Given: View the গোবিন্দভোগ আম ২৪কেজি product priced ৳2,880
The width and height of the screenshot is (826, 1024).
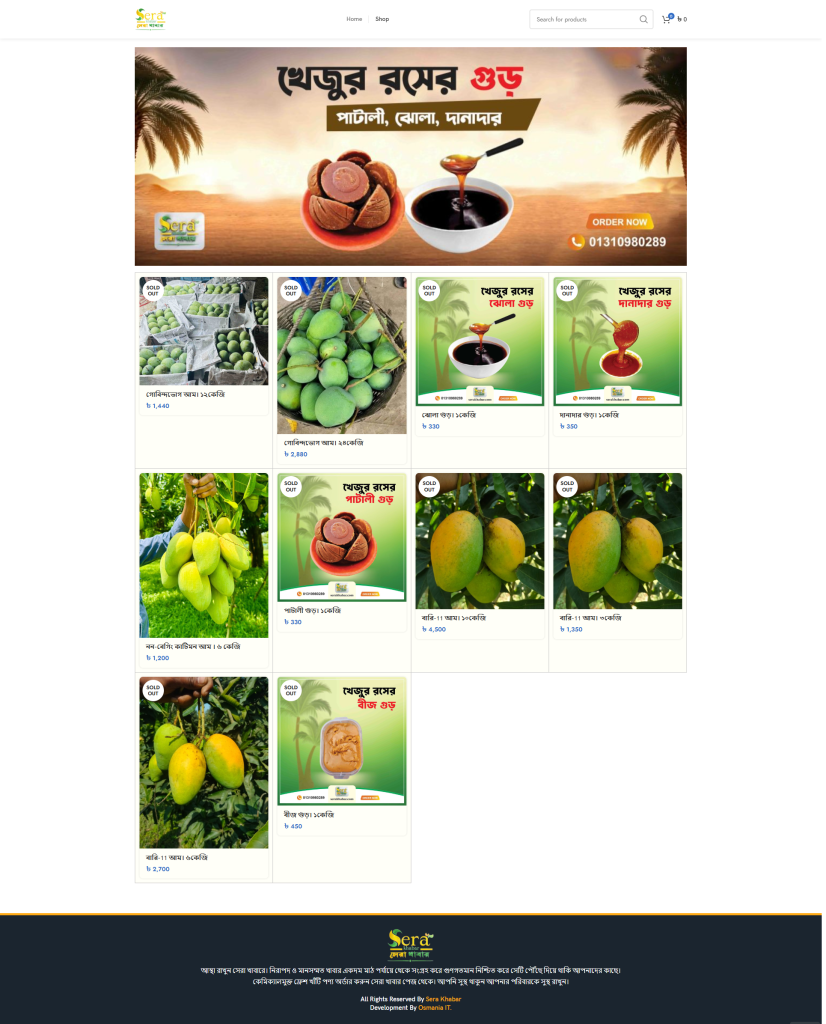Looking at the screenshot, I should [x=342, y=355].
